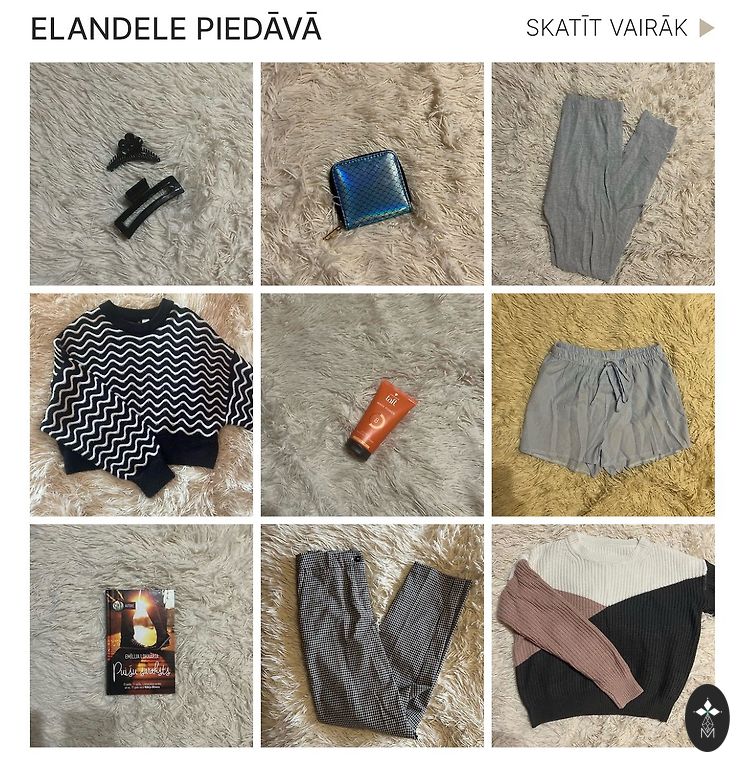746x768 pixels.
Task: View the grey drawstring shorts item
Action: click(603, 404)
